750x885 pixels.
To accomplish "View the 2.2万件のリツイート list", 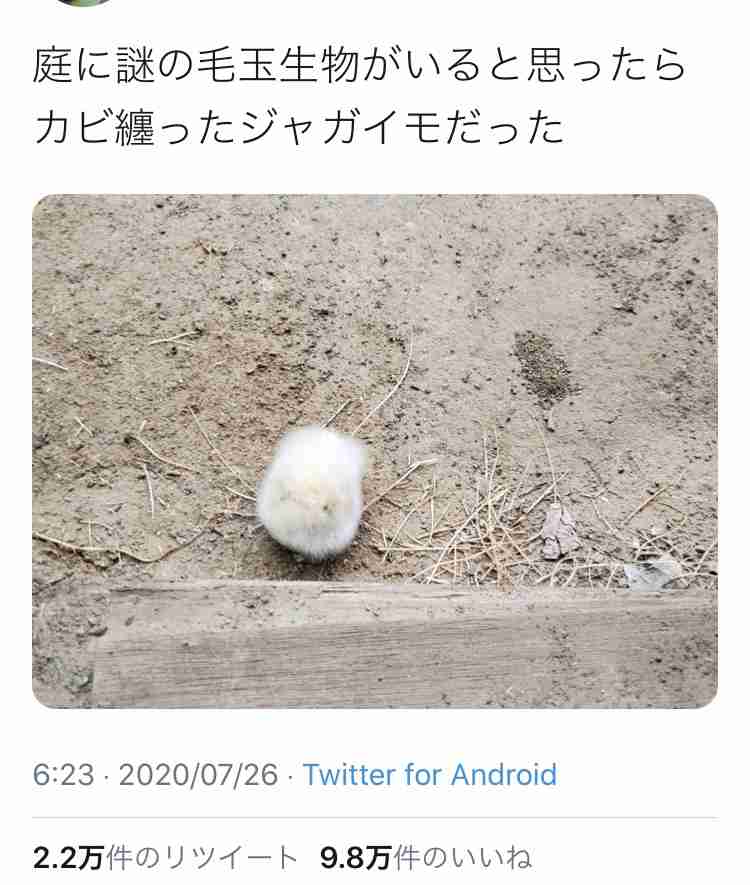I will point(166,858).
